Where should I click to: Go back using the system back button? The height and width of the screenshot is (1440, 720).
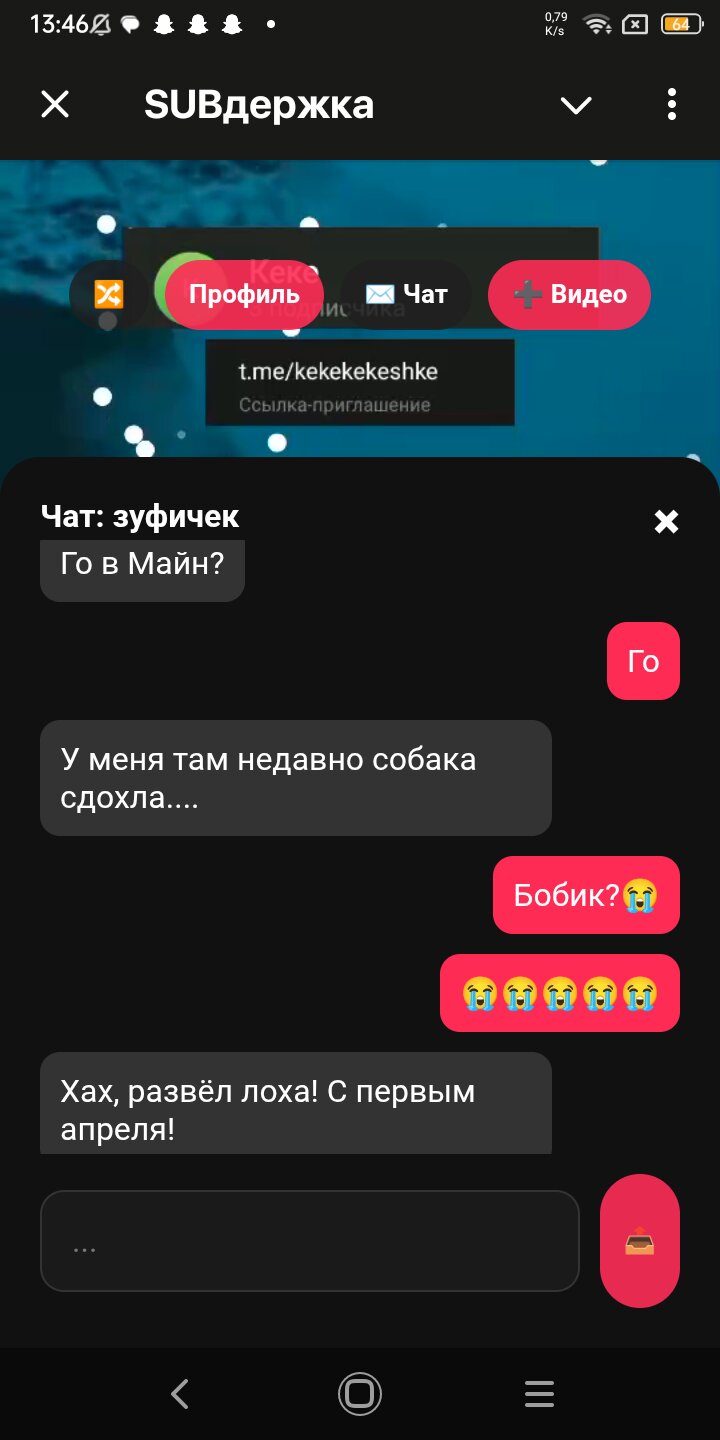tap(180, 1393)
